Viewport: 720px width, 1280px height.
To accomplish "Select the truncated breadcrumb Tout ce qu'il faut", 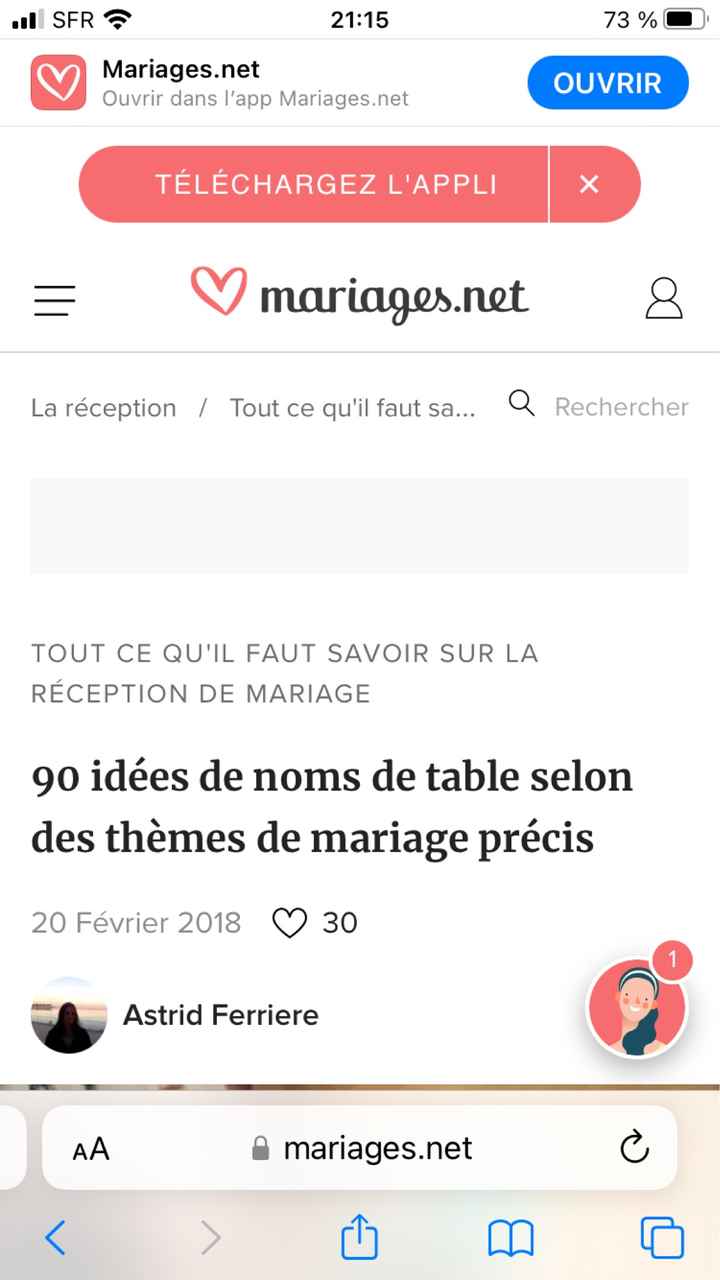I will (x=352, y=407).
